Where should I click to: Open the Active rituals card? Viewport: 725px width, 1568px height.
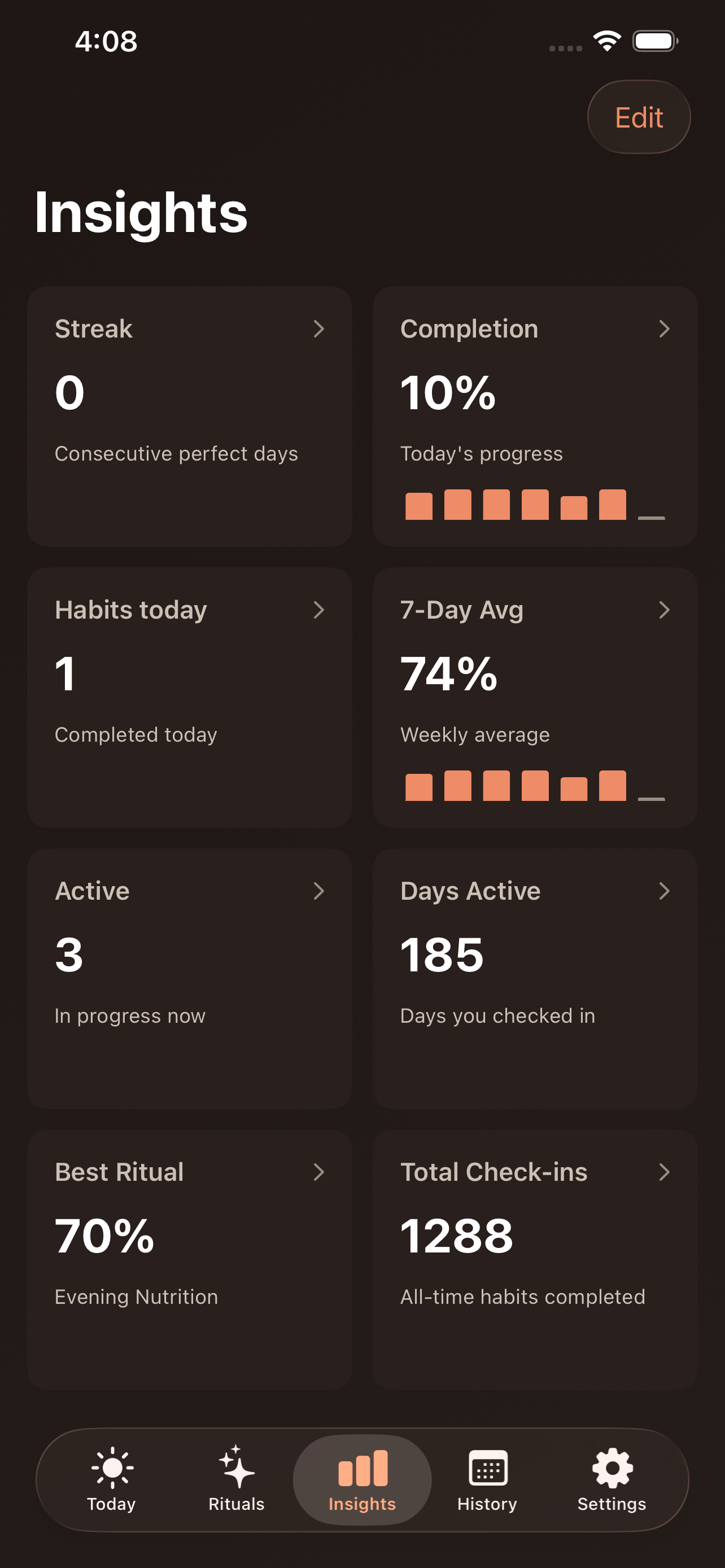[x=189, y=978]
